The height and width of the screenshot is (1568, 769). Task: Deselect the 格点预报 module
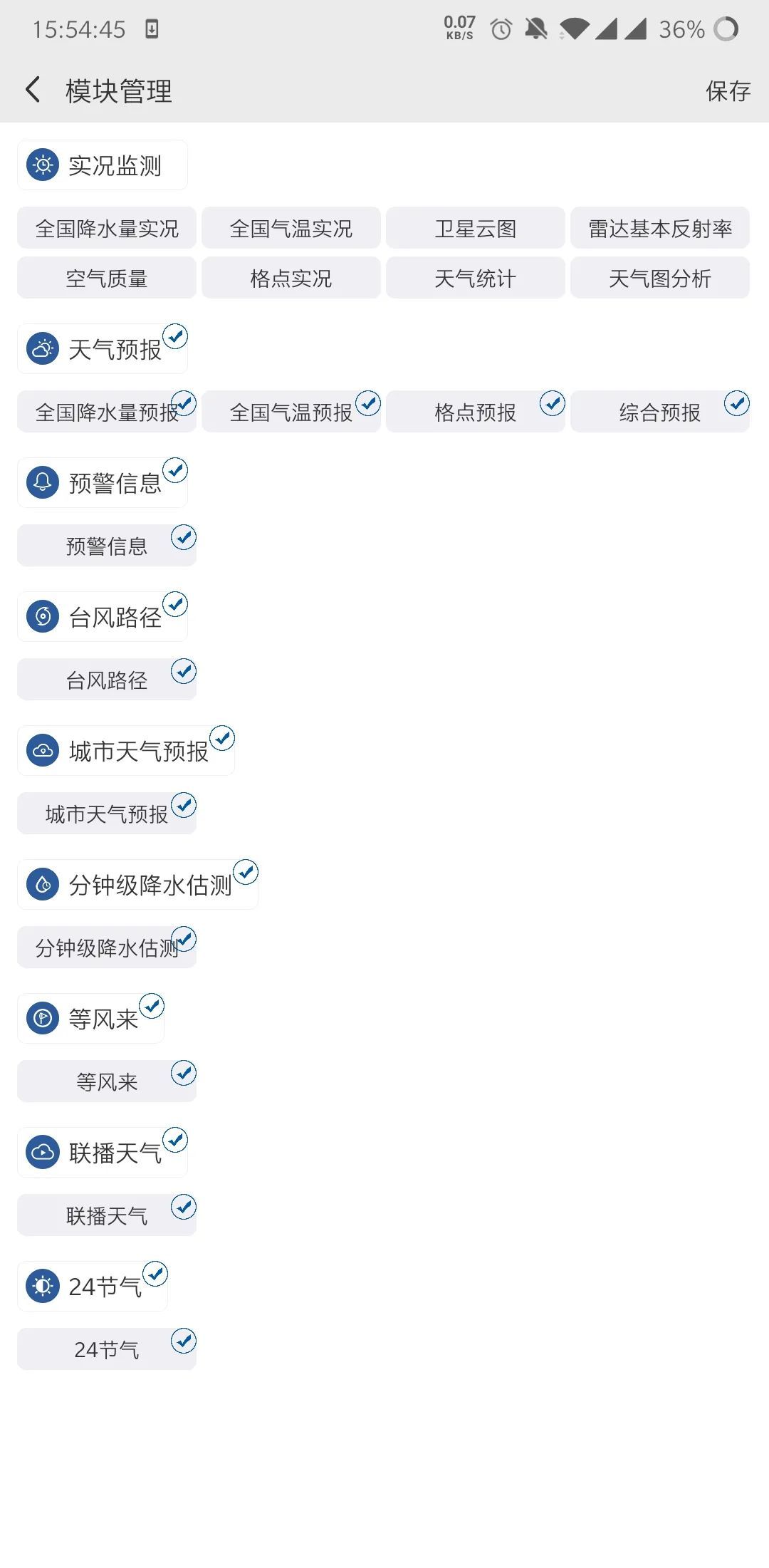476,412
